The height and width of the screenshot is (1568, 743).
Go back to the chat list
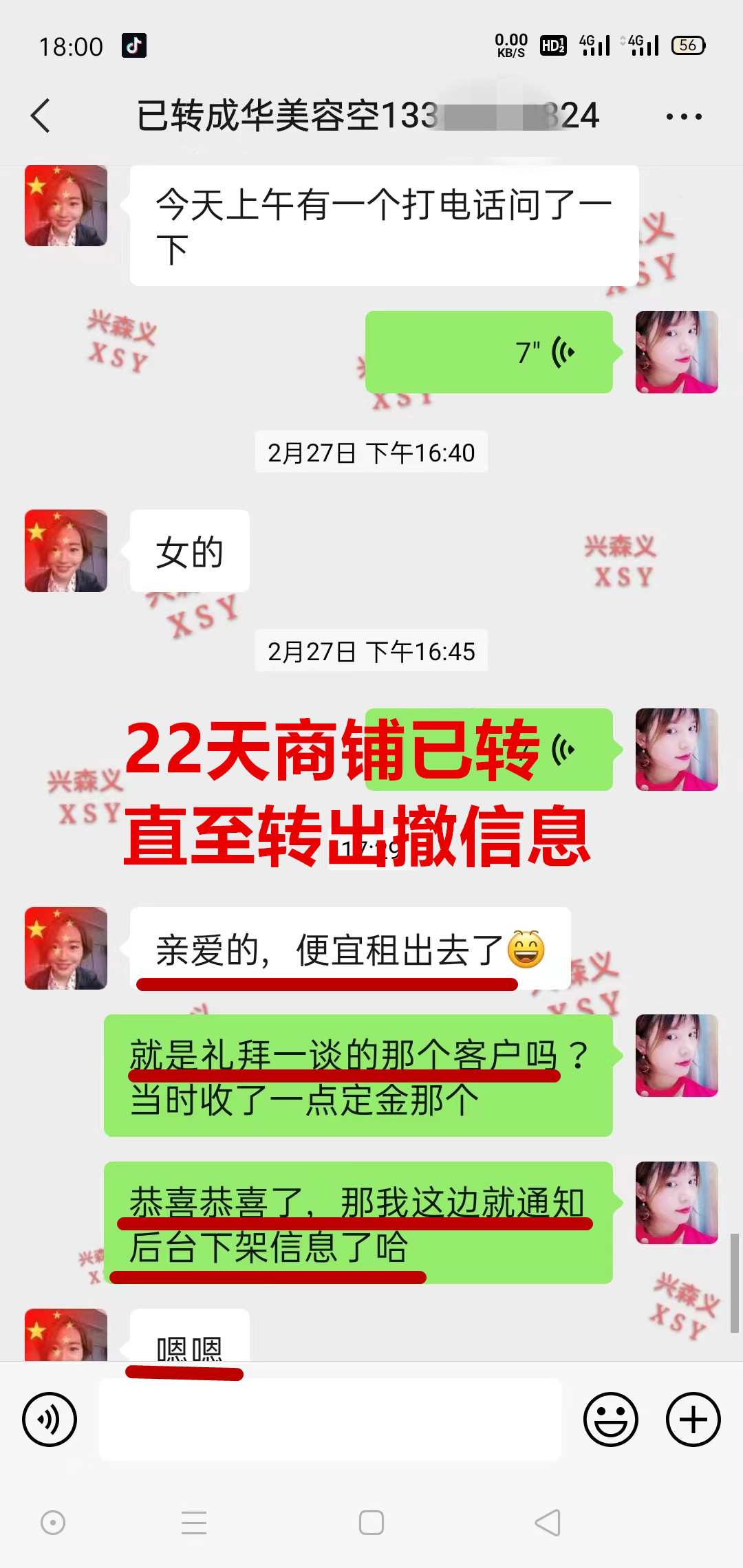pos(41,116)
